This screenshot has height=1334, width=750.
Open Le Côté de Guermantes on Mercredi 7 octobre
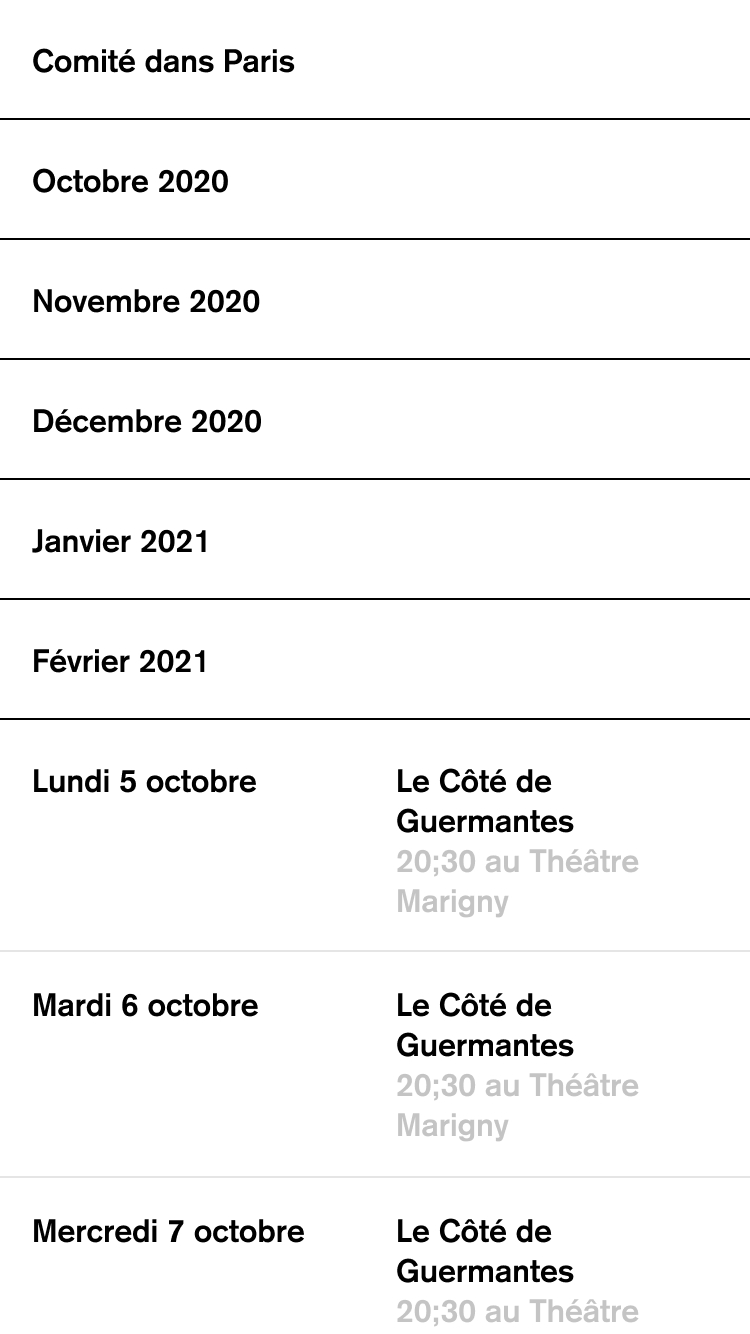[x=486, y=1251]
